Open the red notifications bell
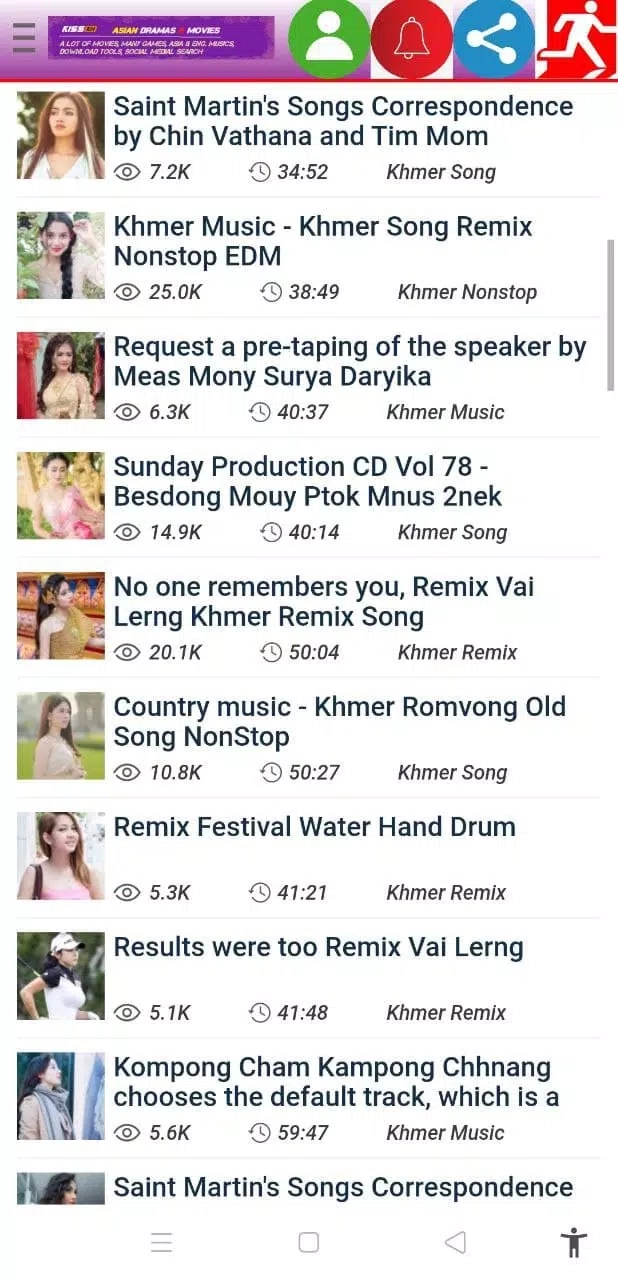This screenshot has height=1280, width=618. click(x=411, y=38)
